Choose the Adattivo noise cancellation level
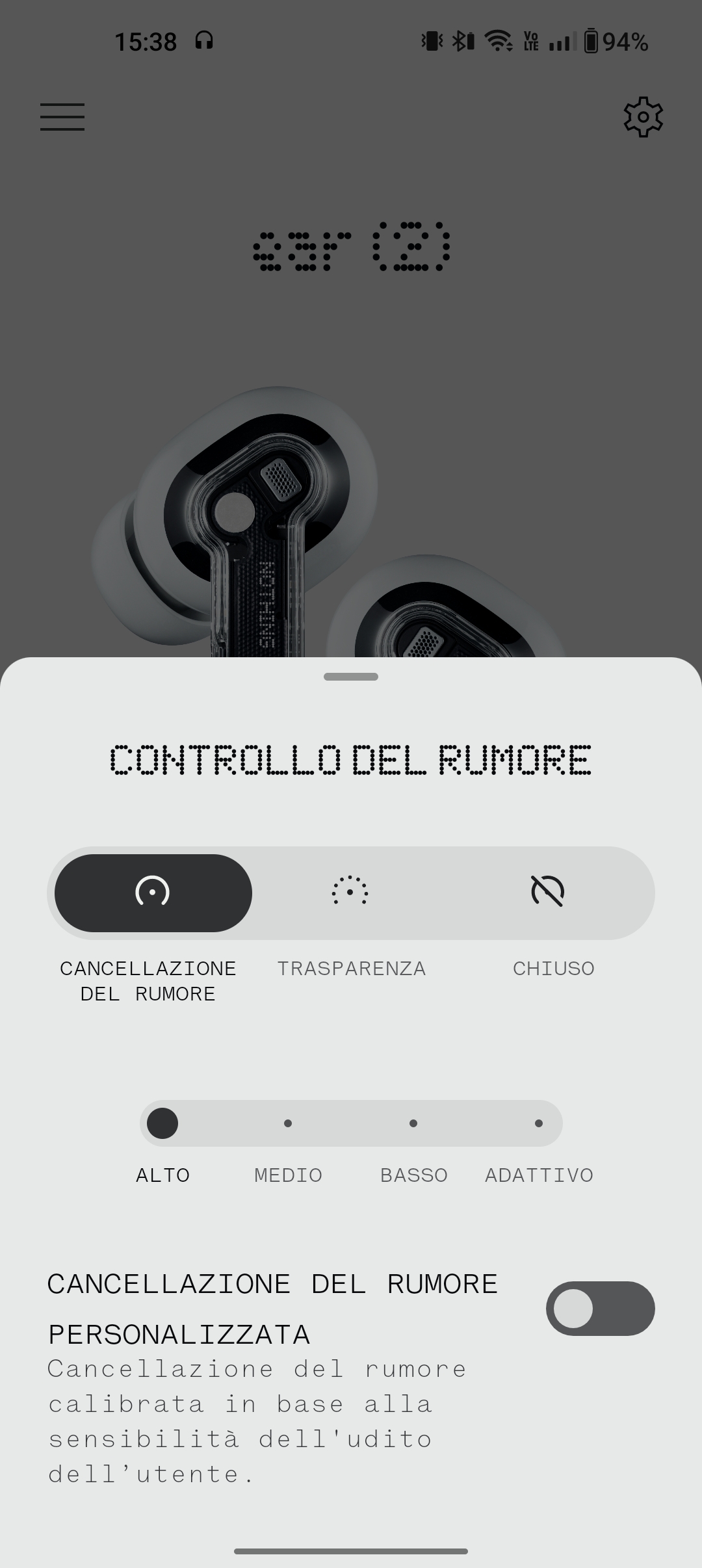The image size is (702, 1568). pyautogui.click(x=538, y=1123)
